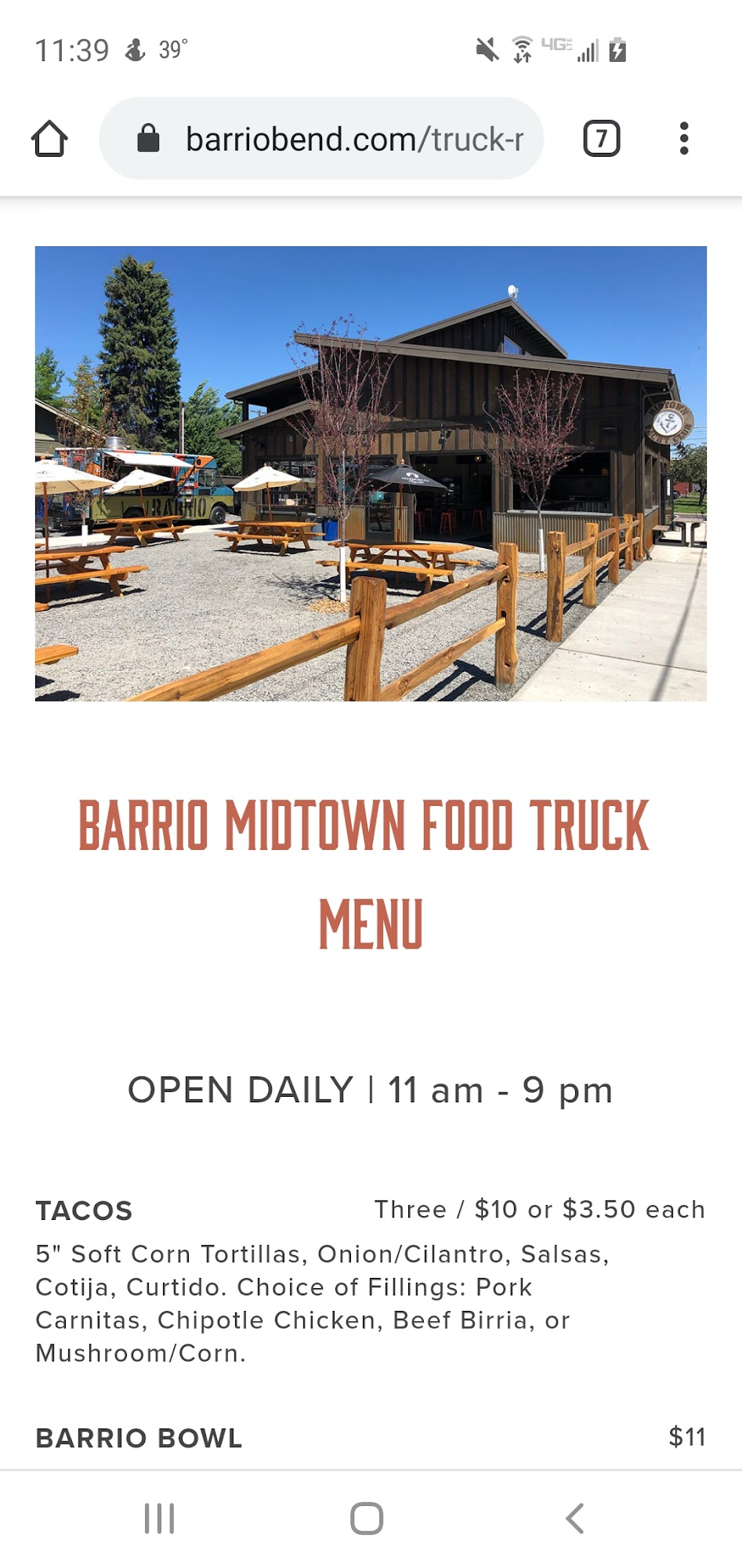Open the tab switcher showing 7 tabs

click(x=601, y=139)
